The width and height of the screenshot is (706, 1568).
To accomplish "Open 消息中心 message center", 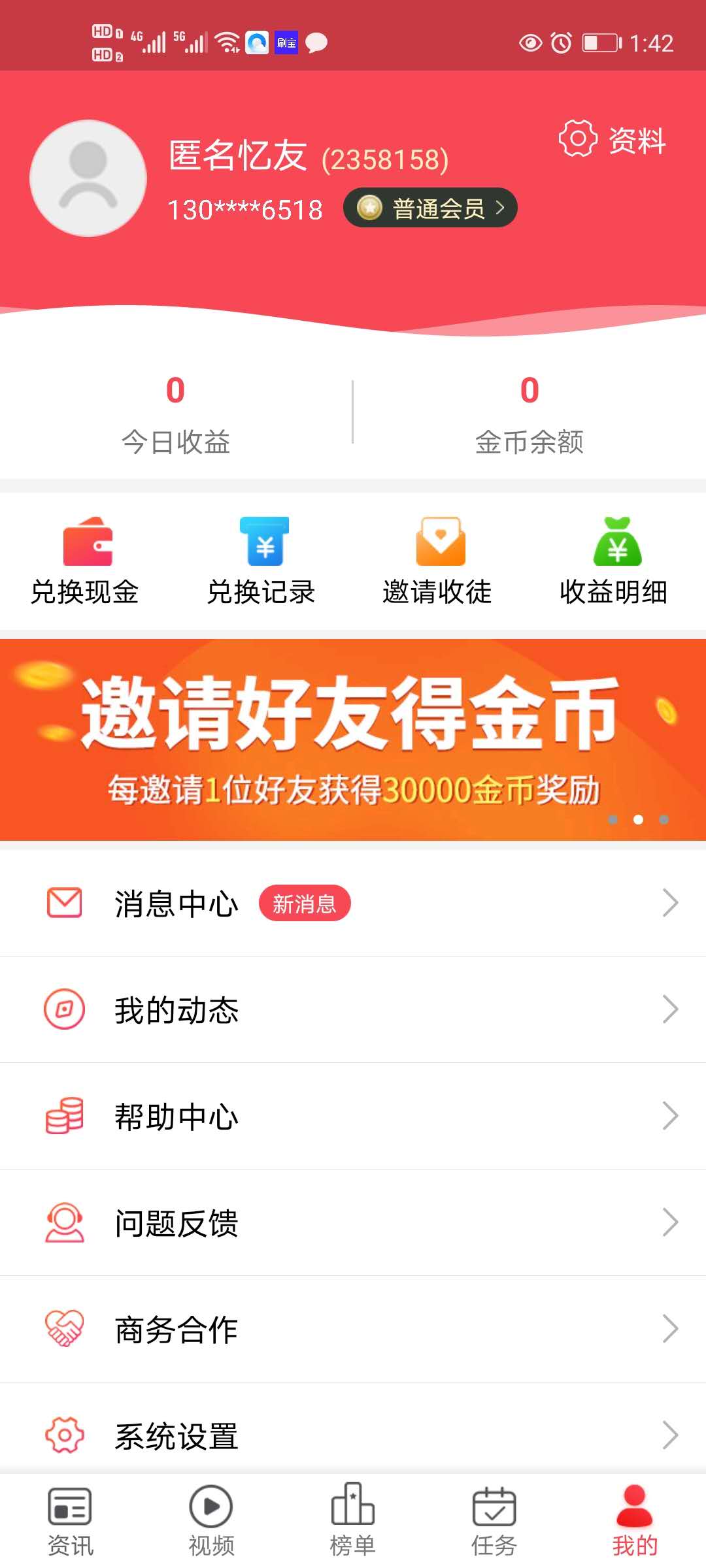I will (x=353, y=904).
